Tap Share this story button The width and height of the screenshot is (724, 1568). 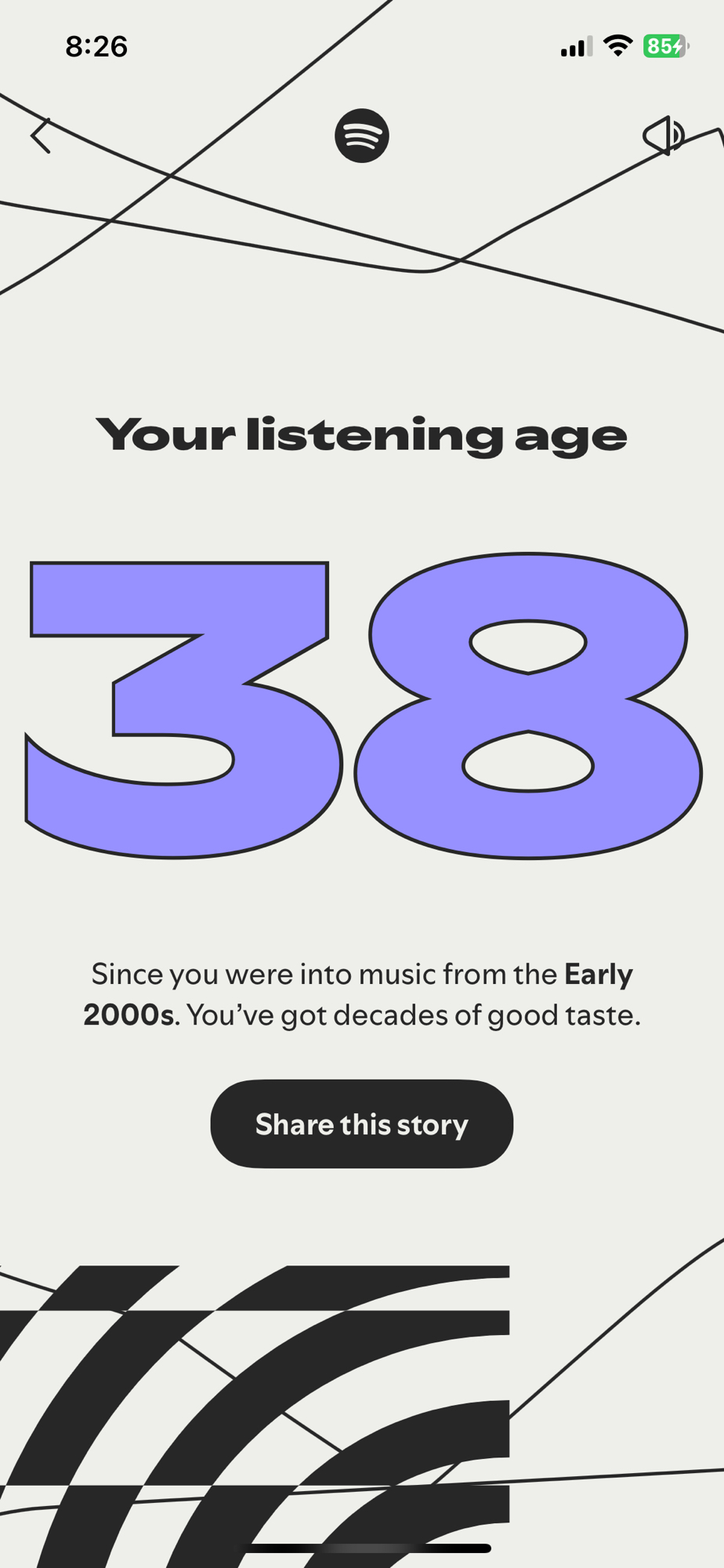pos(361,1123)
